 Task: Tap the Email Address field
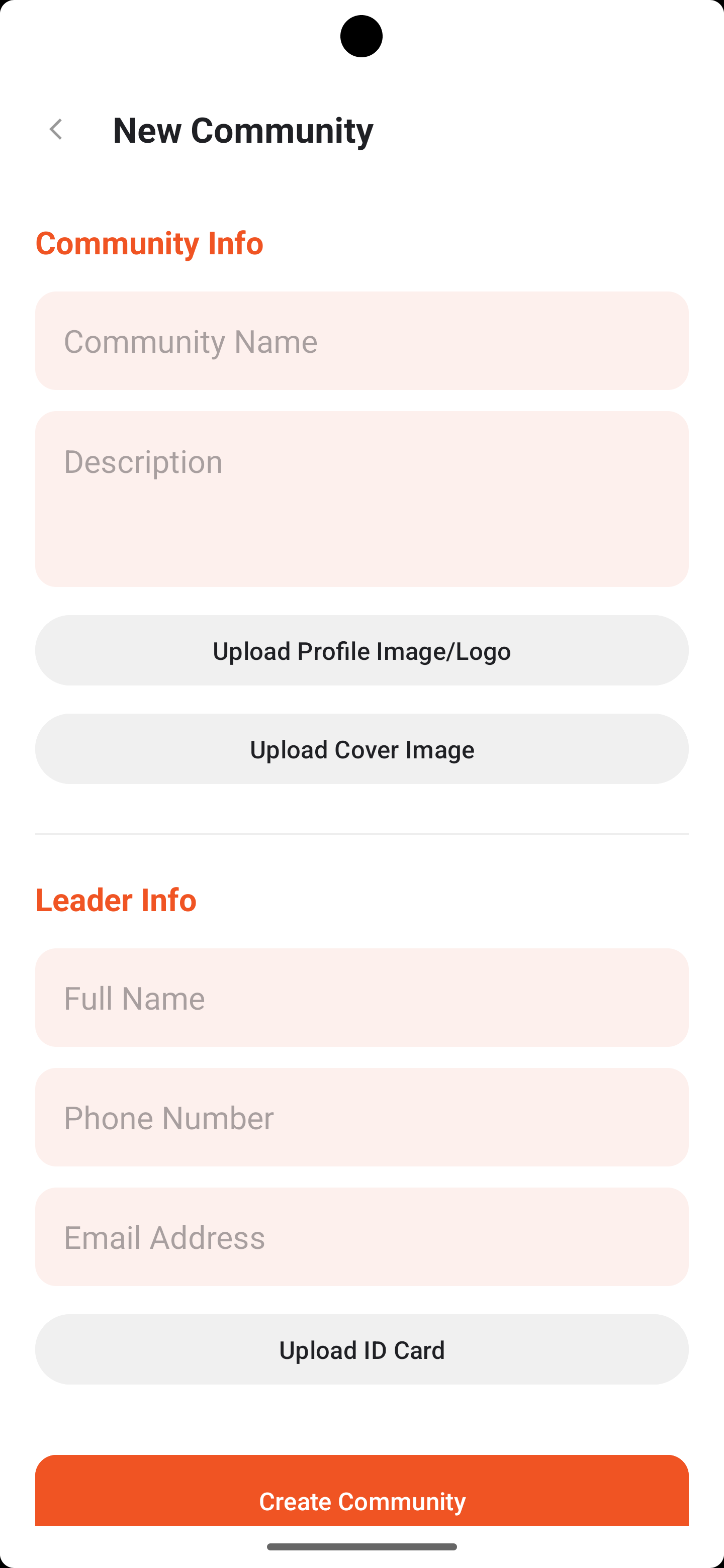(x=361, y=1237)
